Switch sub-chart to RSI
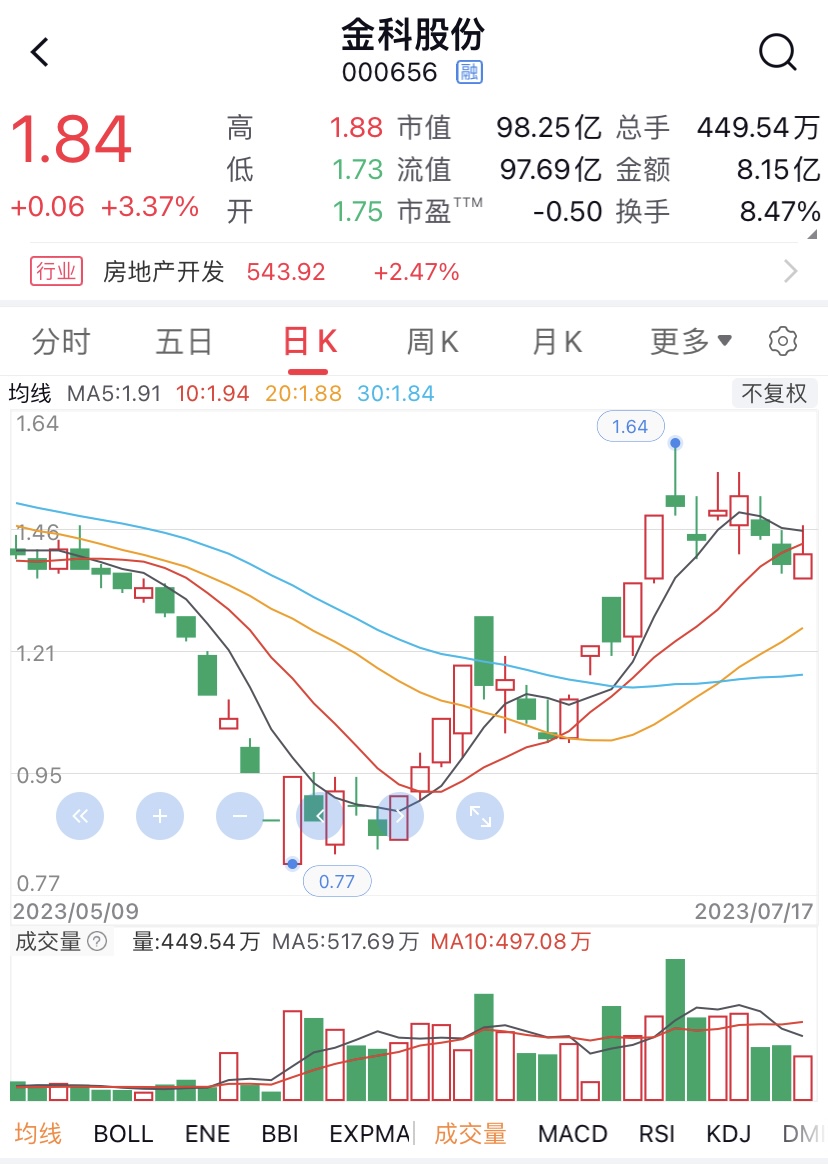Viewport: 828px width, 1165px height. coord(657,1134)
